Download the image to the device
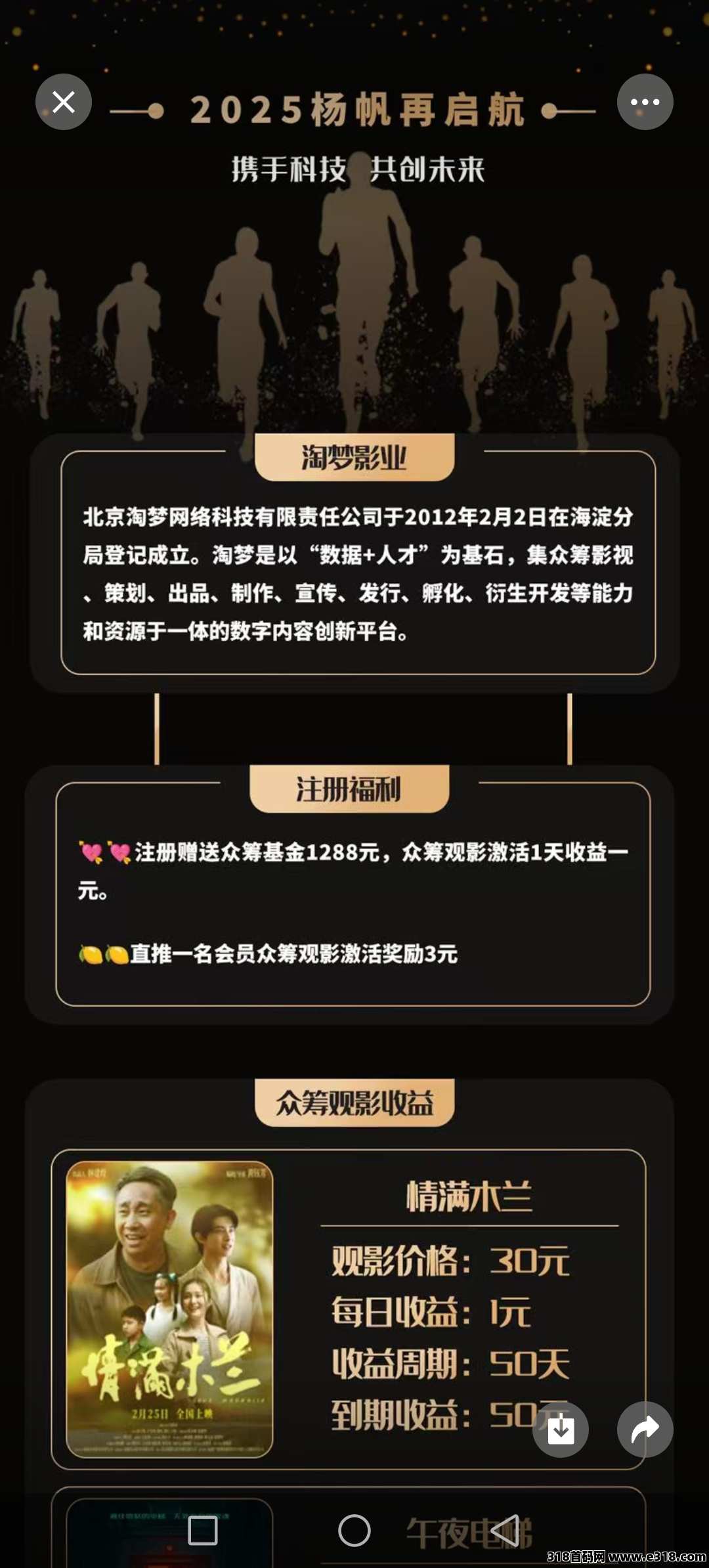 [x=560, y=1429]
